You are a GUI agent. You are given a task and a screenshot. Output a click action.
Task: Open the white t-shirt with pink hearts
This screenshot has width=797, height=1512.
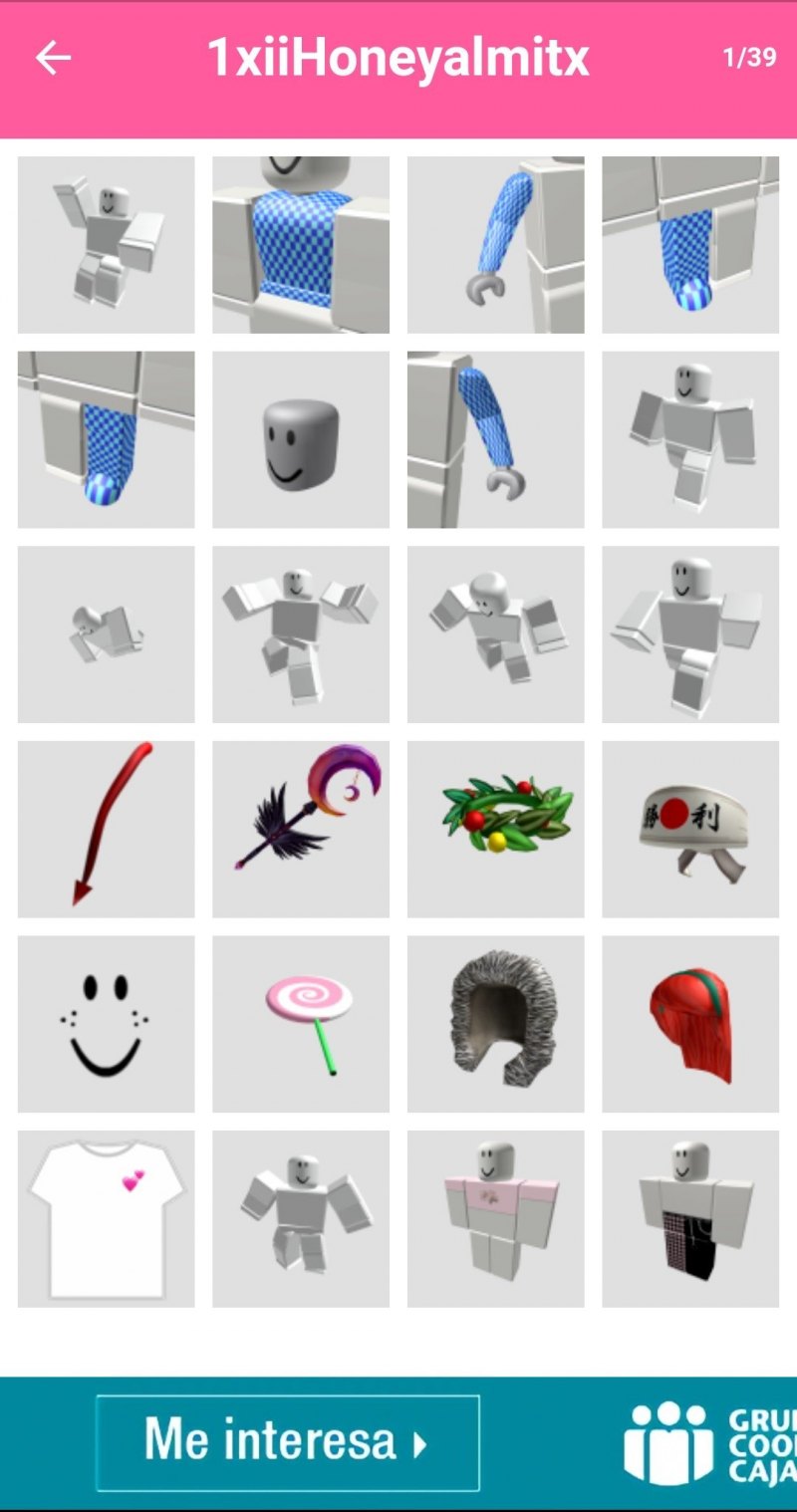point(107,1218)
